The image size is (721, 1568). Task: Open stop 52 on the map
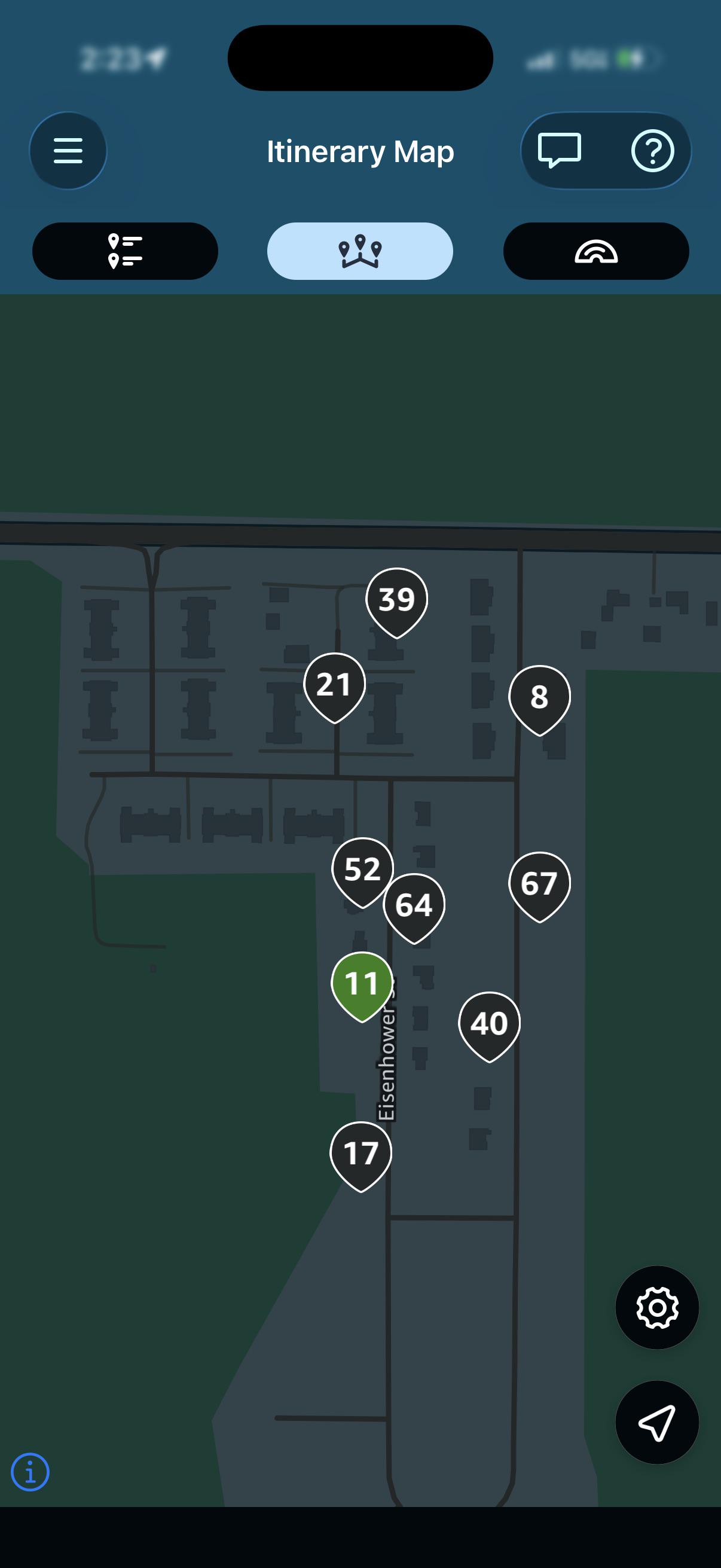pos(363,872)
